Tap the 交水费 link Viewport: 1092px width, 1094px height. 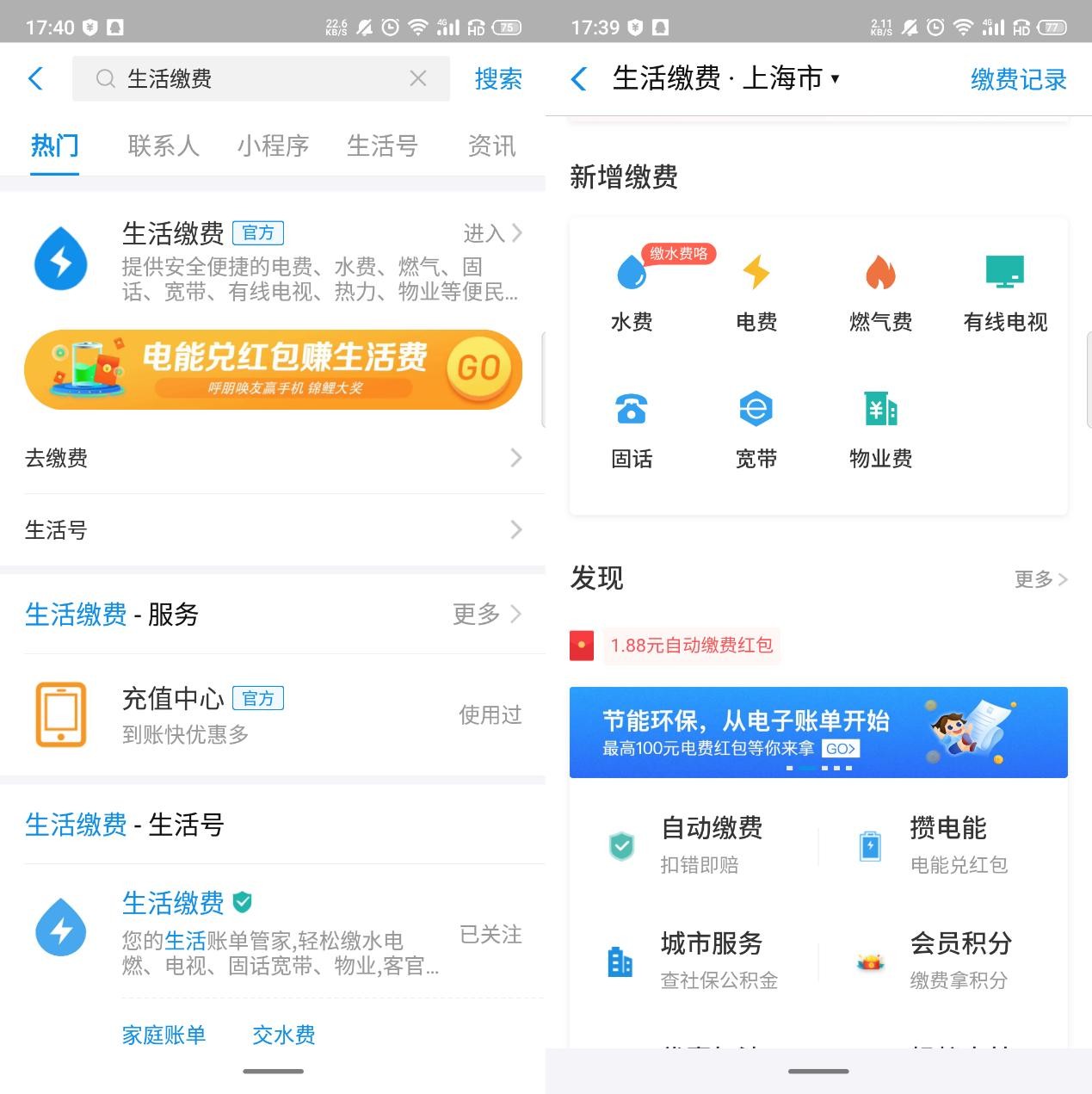(x=284, y=1035)
